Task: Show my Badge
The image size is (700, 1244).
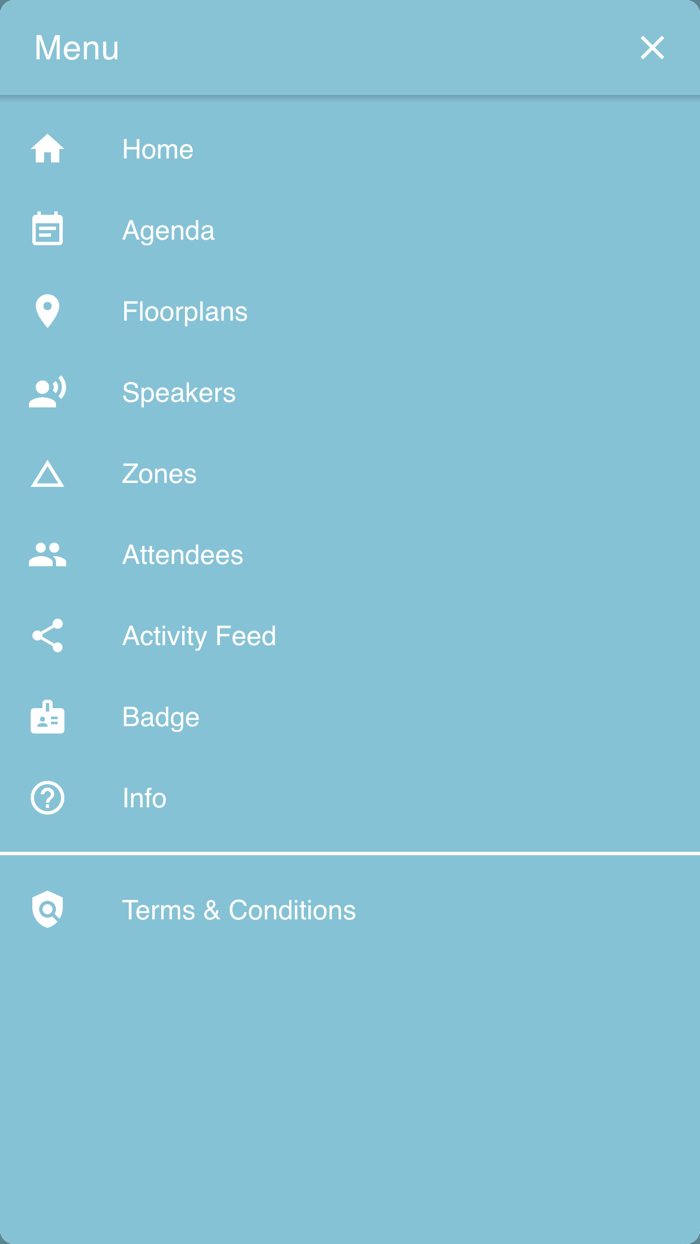Action: (x=160, y=717)
